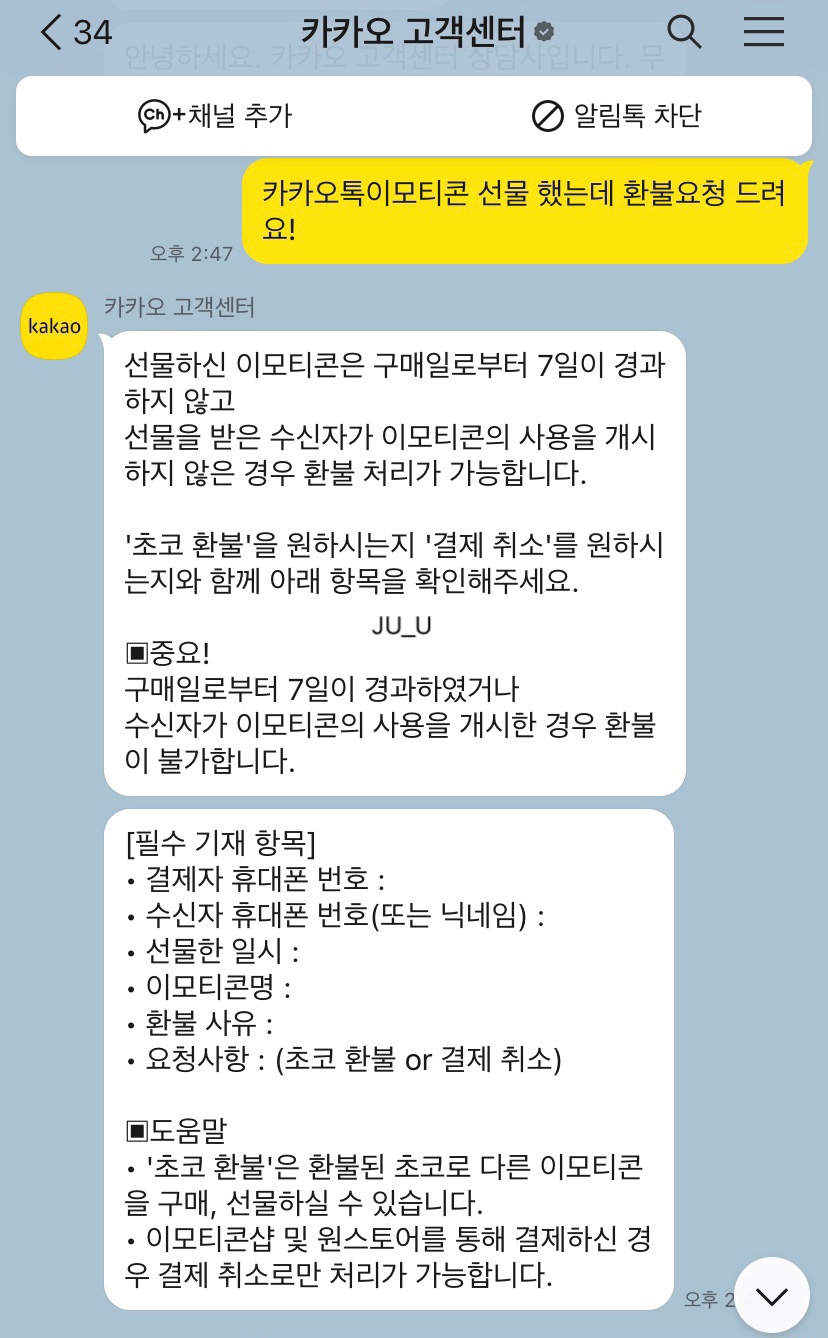Open the kakao profile picture
This screenshot has height=1338, width=828.
54,326
